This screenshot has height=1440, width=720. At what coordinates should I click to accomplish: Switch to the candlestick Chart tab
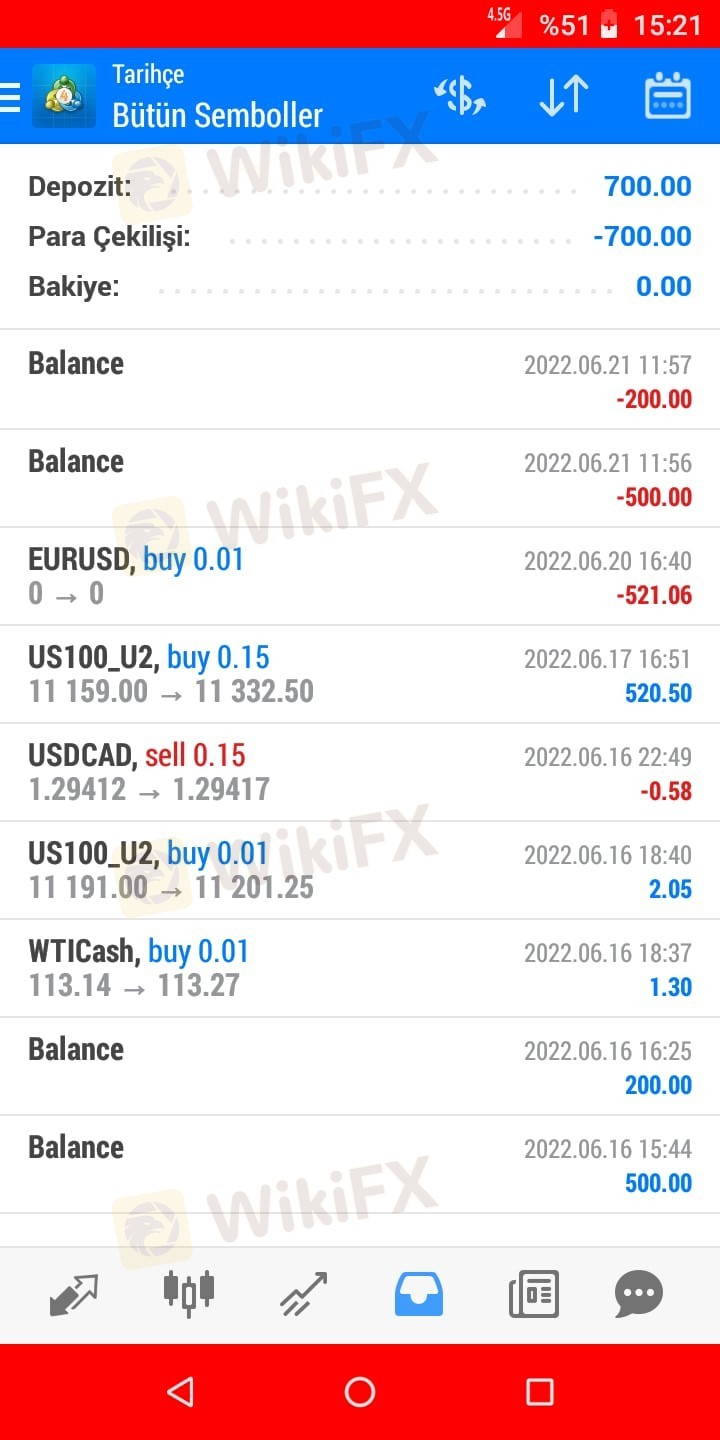tap(189, 1294)
